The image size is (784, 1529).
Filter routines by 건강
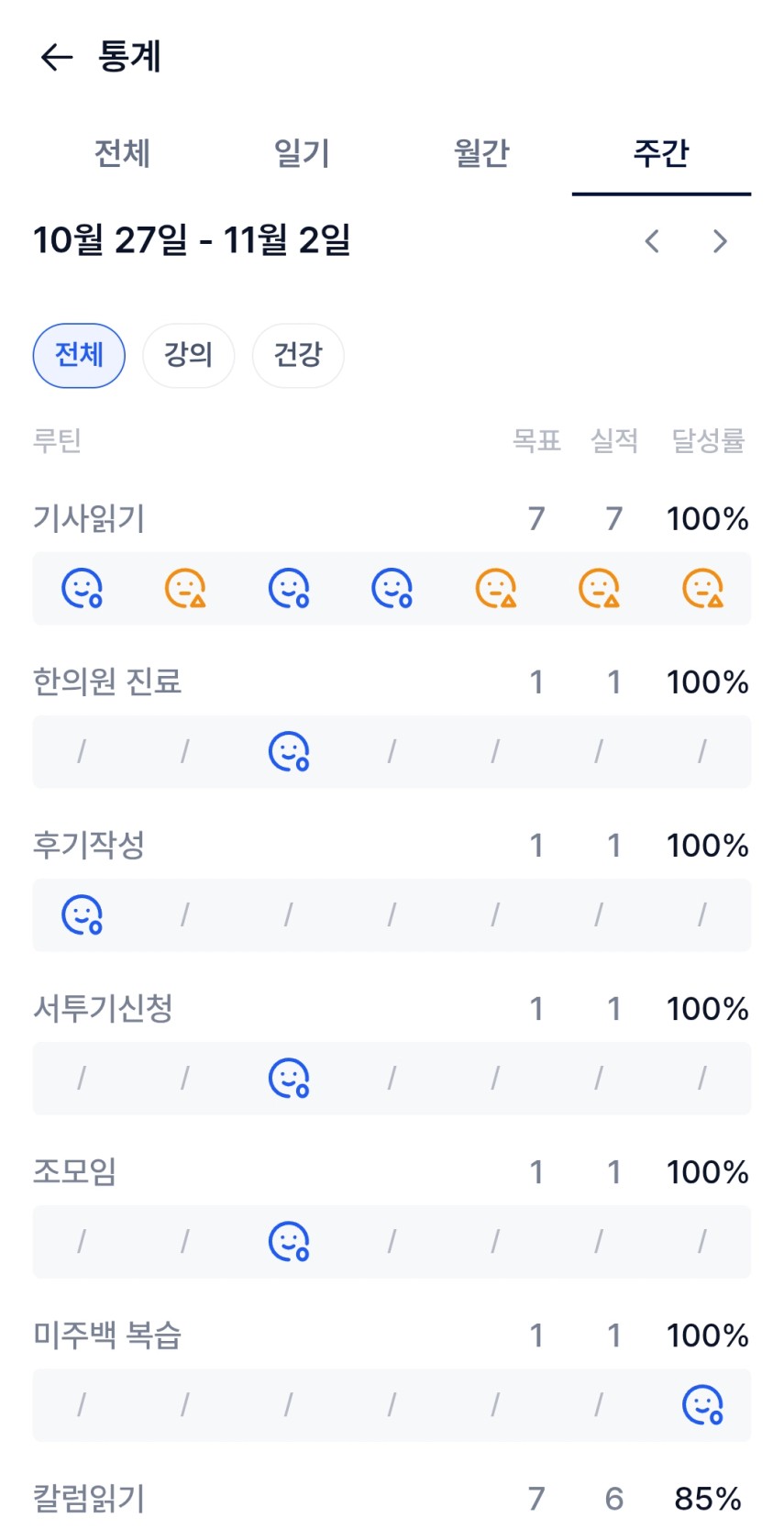pos(298,355)
